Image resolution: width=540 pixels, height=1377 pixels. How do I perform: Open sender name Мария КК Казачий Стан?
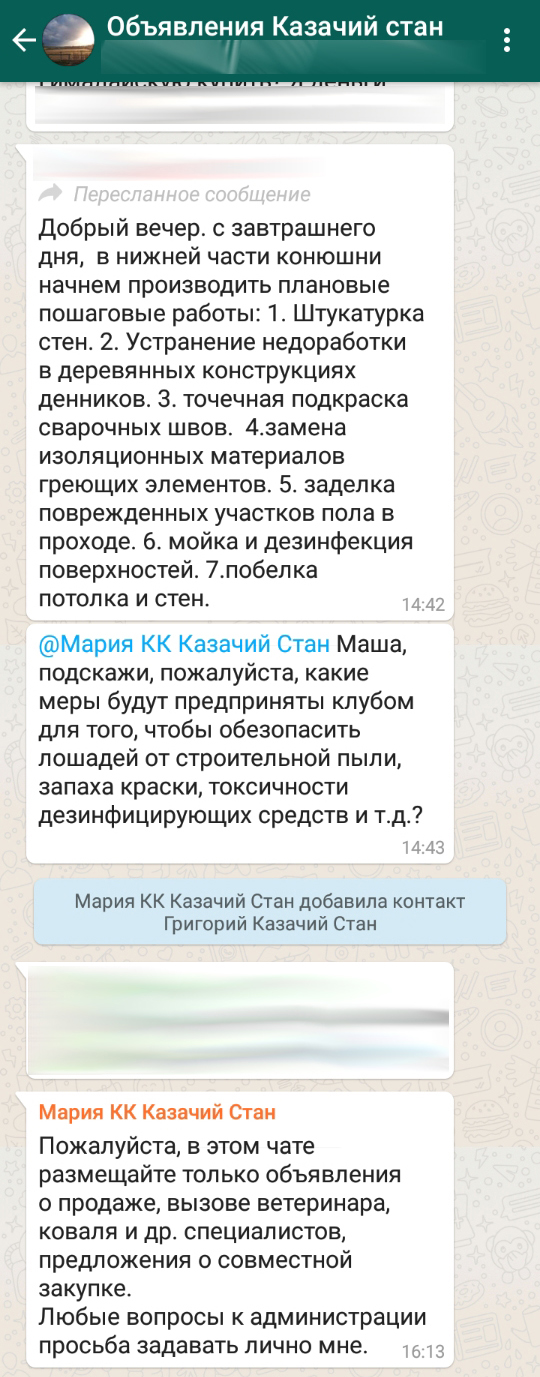157,1112
